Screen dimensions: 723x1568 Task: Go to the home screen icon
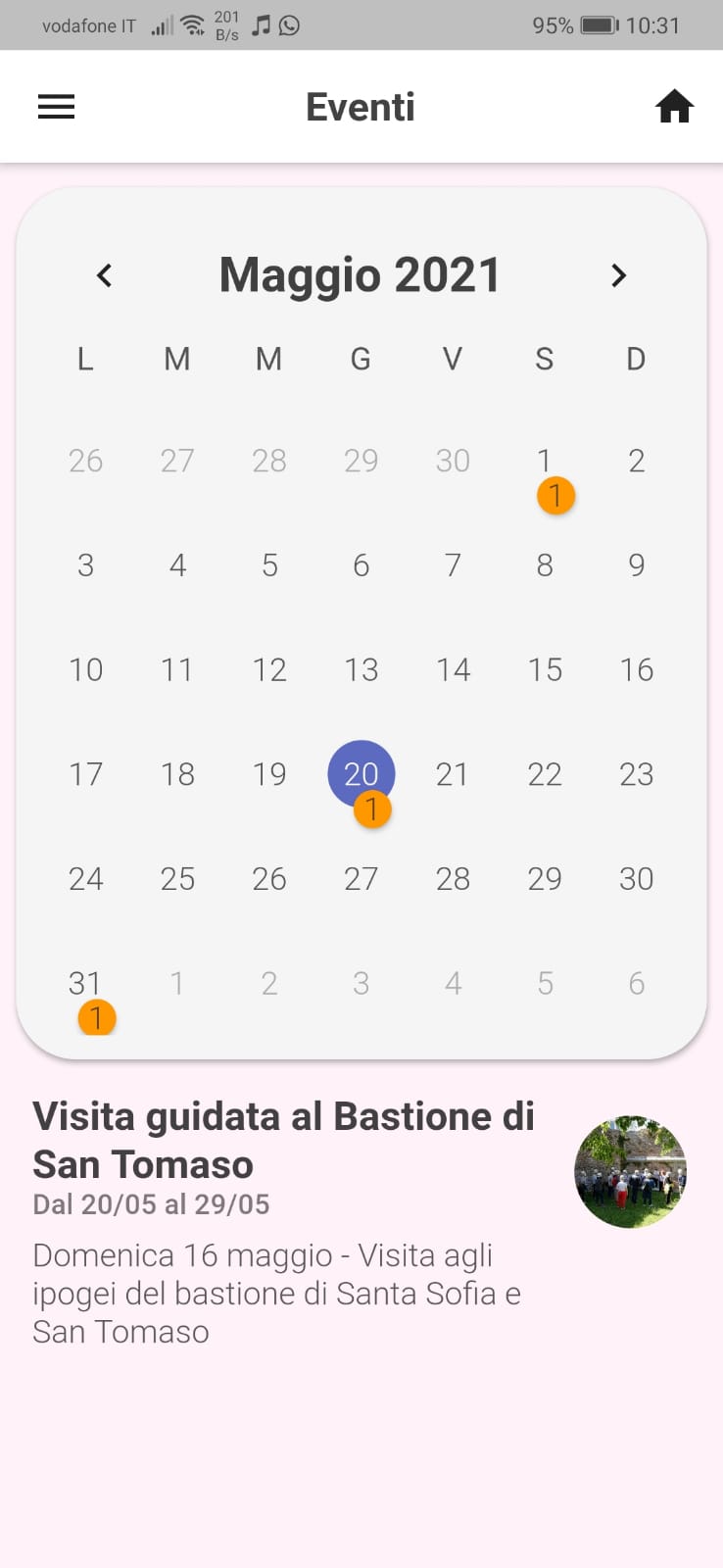[x=674, y=107]
